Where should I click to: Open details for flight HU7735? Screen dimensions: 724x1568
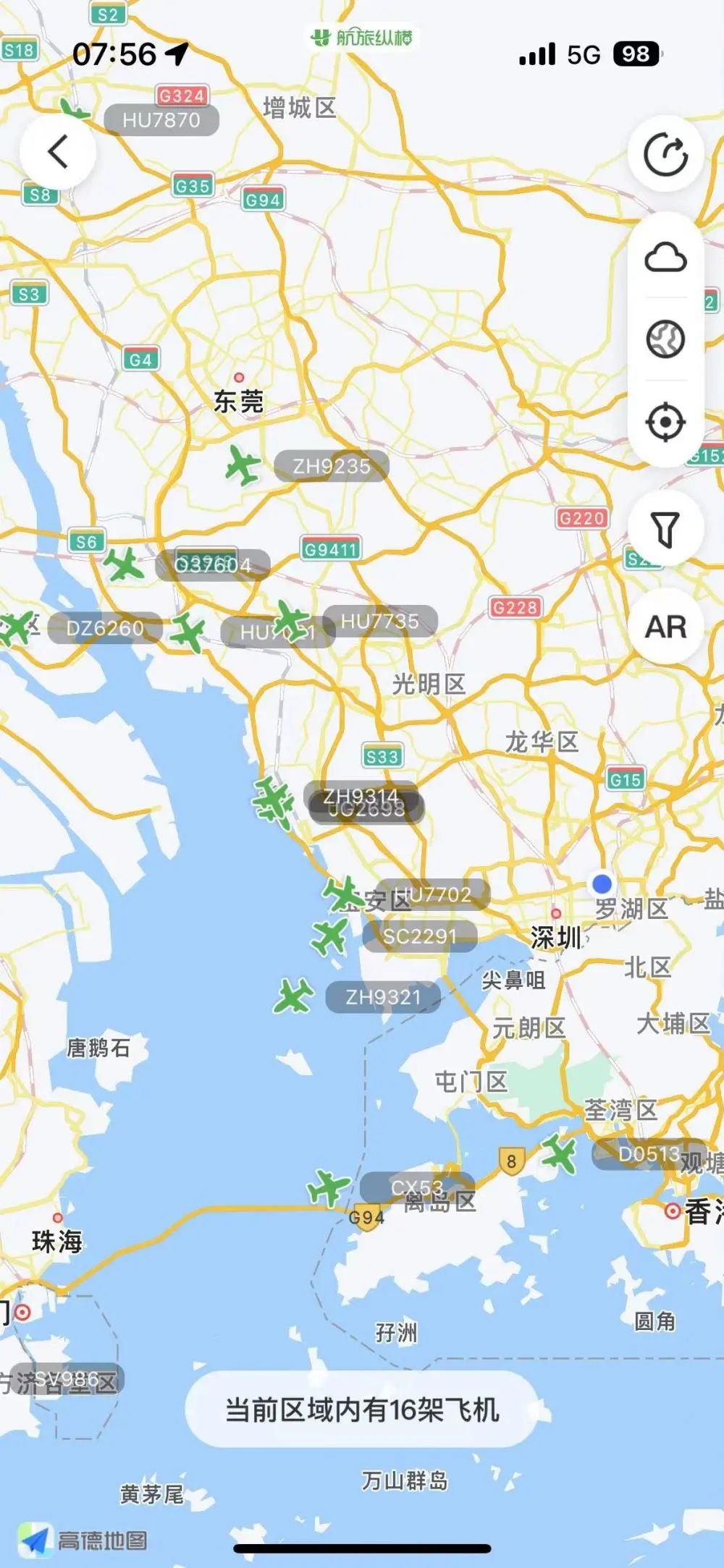(380, 621)
